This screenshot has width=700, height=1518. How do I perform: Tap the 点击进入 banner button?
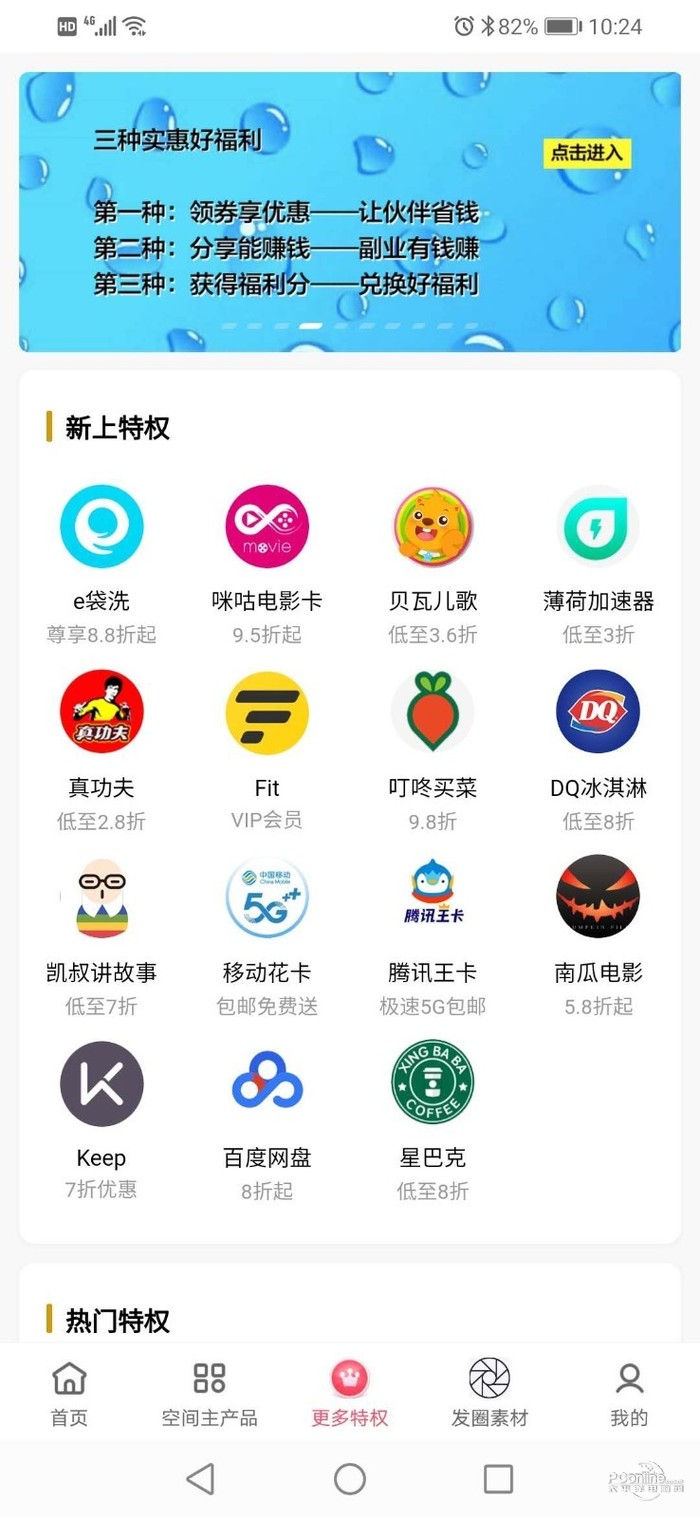588,152
